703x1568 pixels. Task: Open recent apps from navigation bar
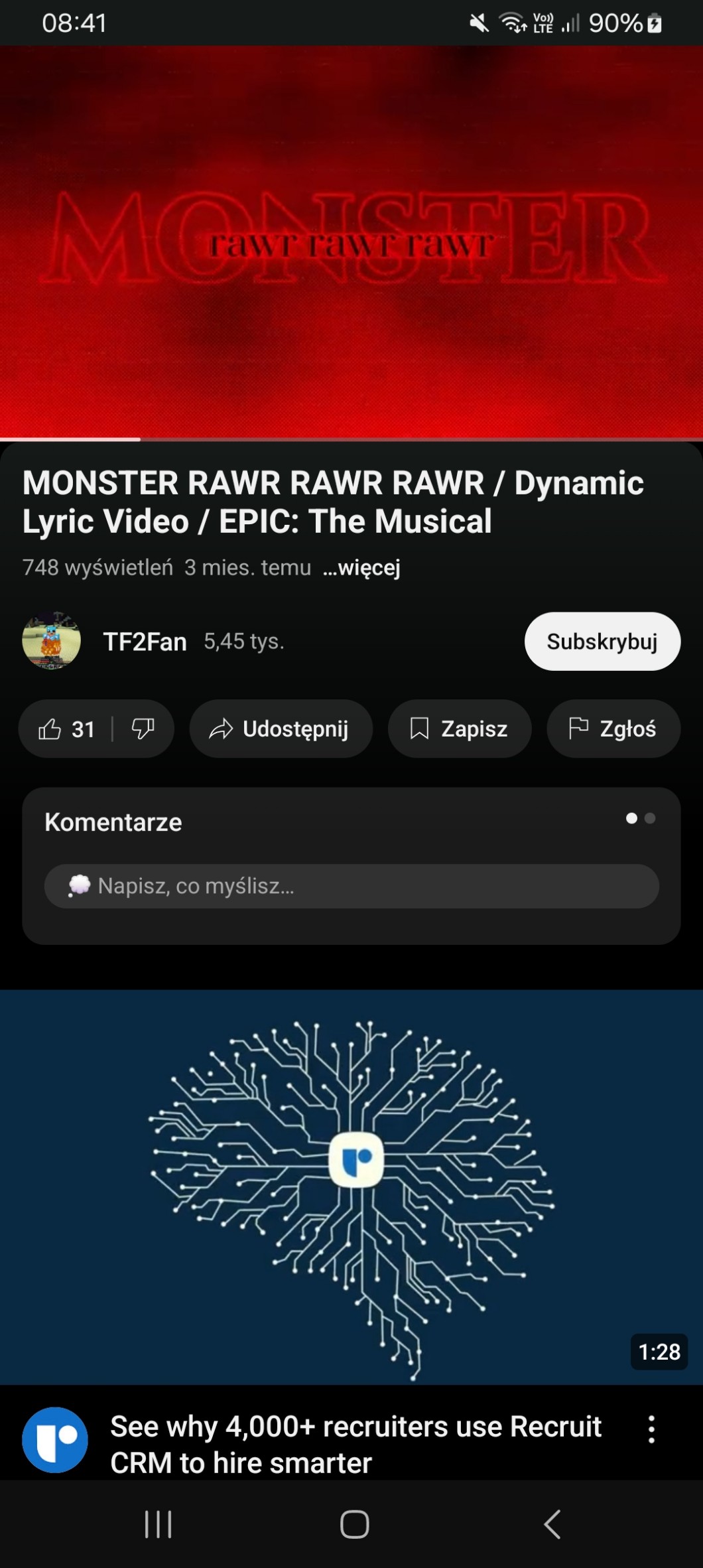click(158, 1524)
